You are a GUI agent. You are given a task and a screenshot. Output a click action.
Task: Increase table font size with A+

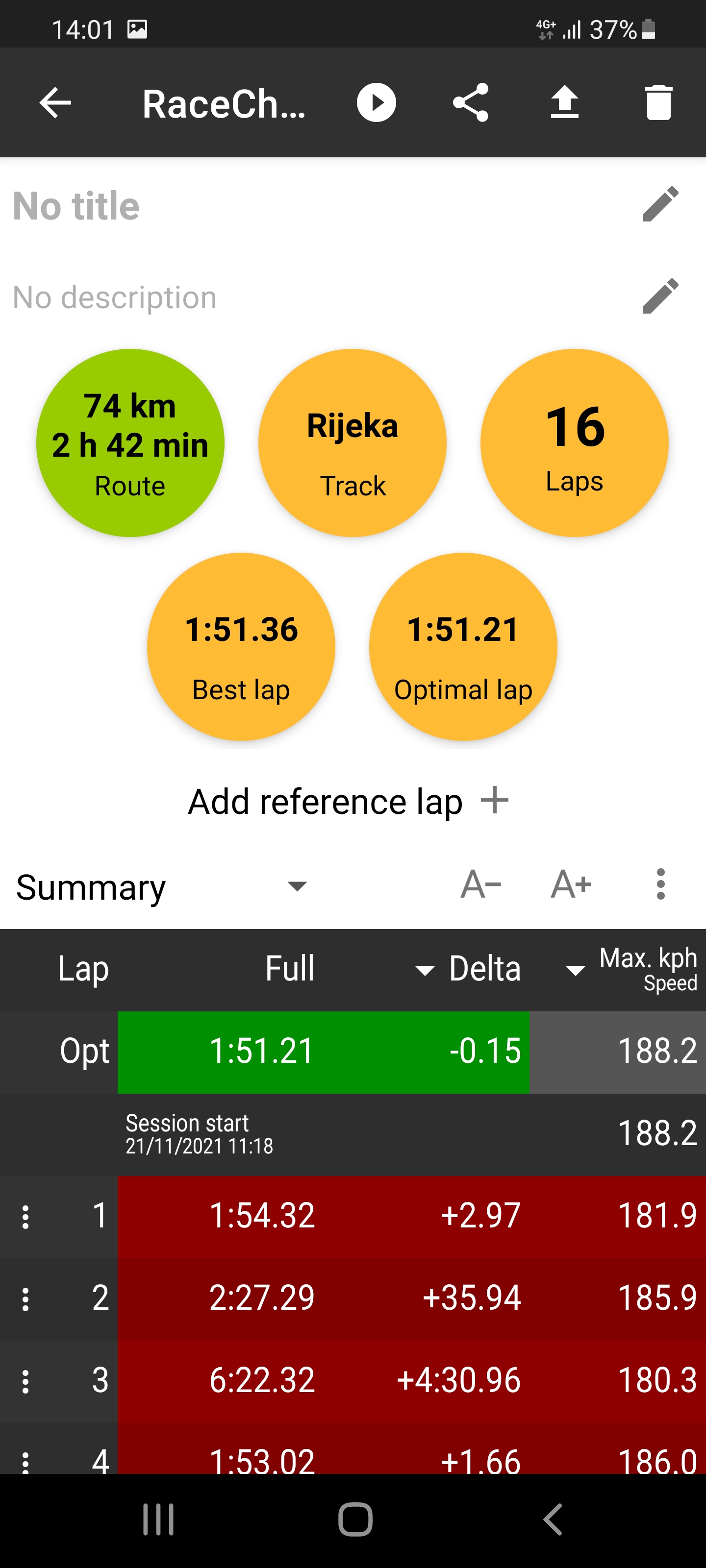pos(571,884)
